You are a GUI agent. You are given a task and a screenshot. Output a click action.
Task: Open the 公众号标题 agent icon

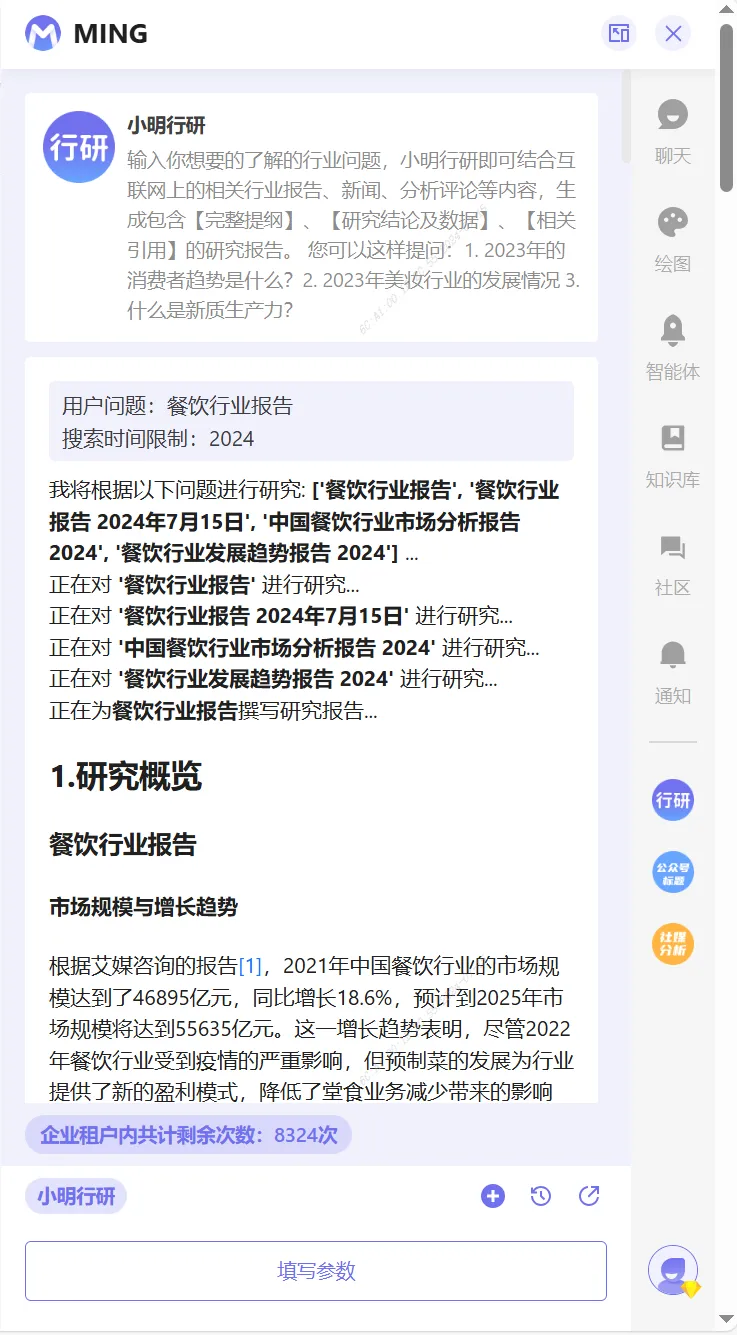click(672, 871)
